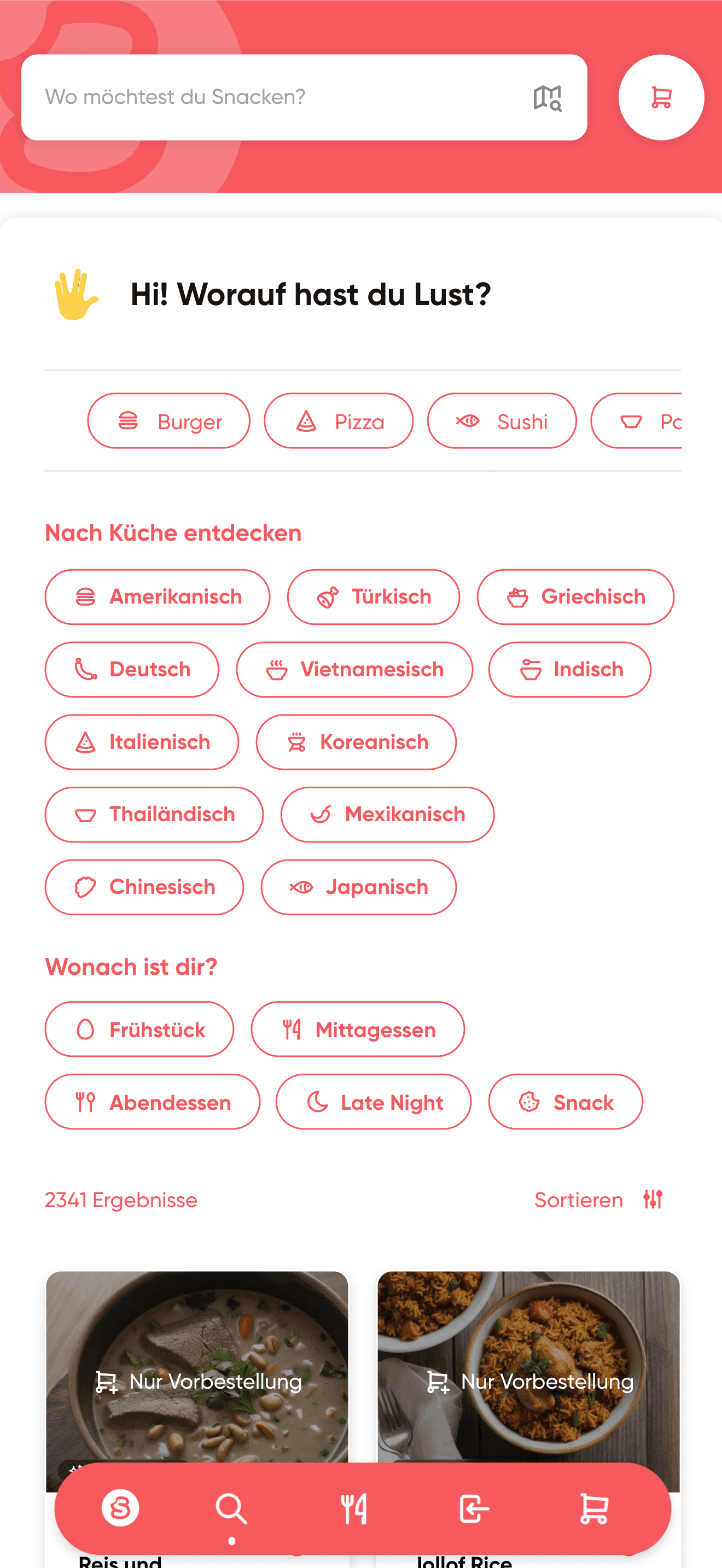Tap the Koreanisch chip
Image resolution: width=722 pixels, height=1568 pixels.
356,742
